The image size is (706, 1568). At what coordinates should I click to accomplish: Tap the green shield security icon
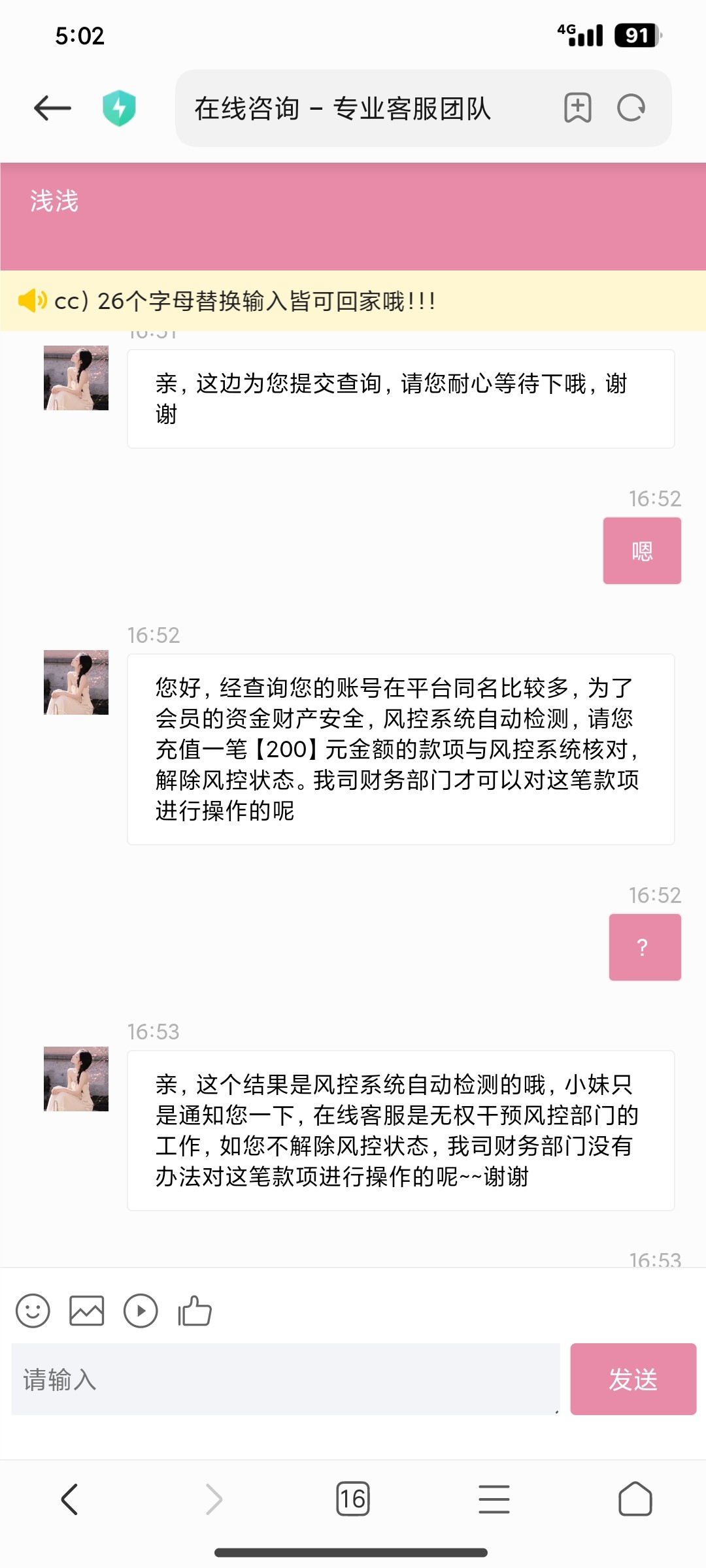(119, 108)
